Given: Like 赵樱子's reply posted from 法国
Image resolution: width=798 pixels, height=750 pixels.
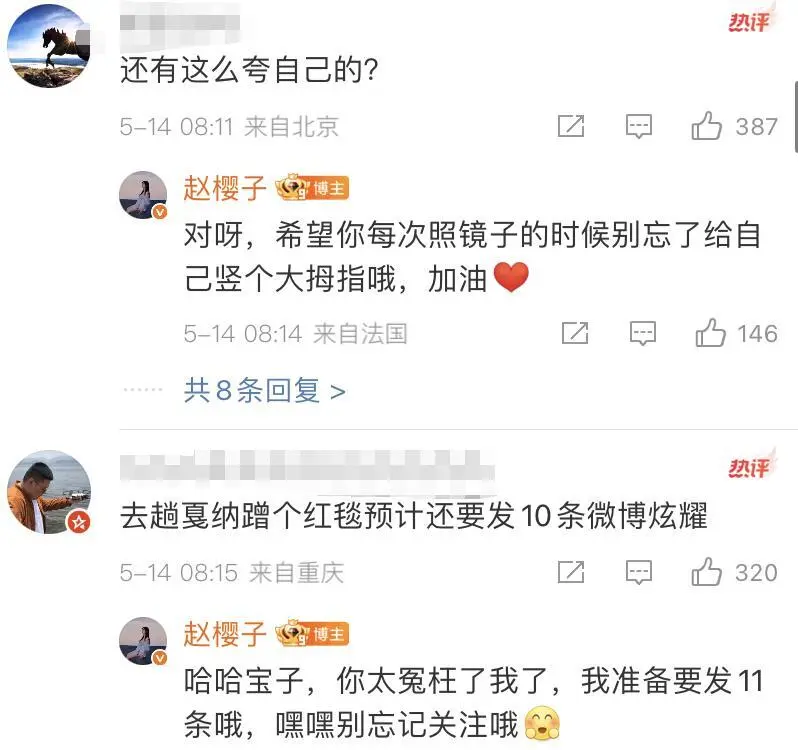Looking at the screenshot, I should tap(711, 333).
